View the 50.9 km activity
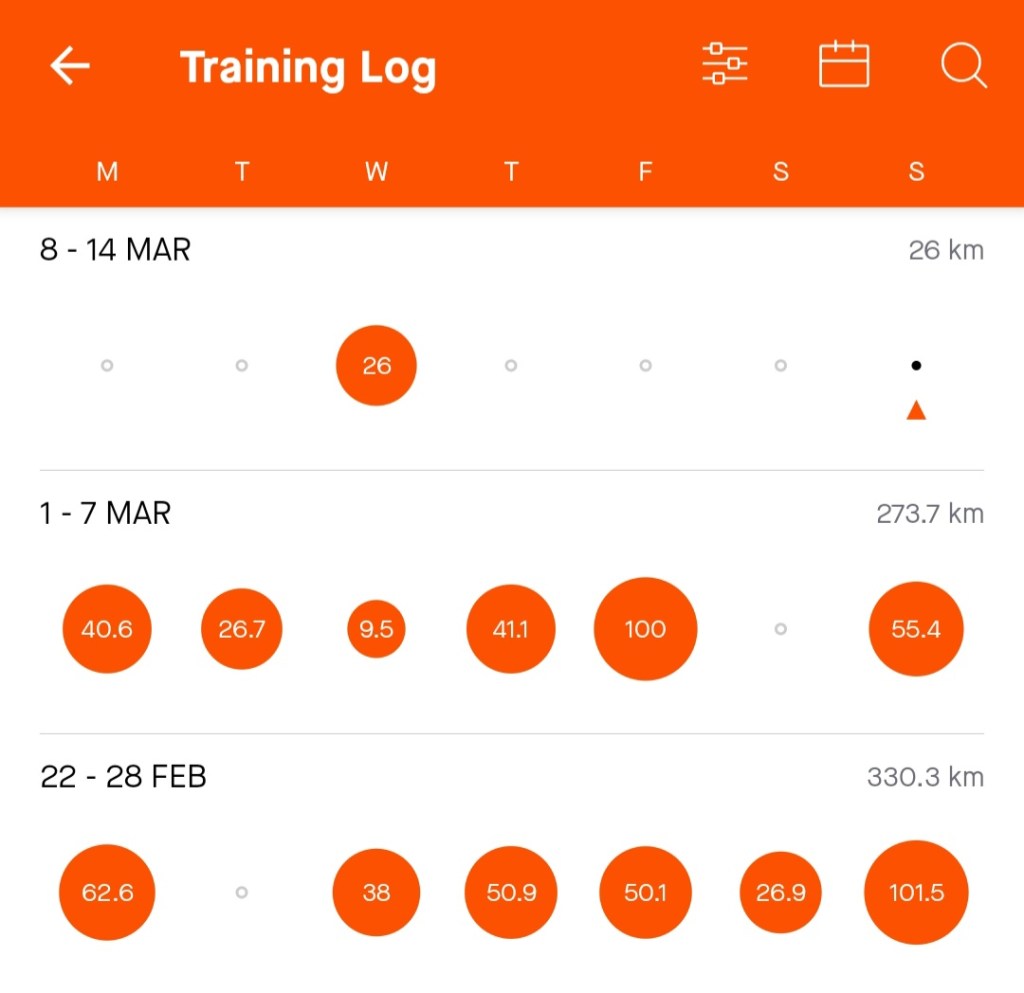The height and width of the screenshot is (993, 1024). tap(511, 892)
